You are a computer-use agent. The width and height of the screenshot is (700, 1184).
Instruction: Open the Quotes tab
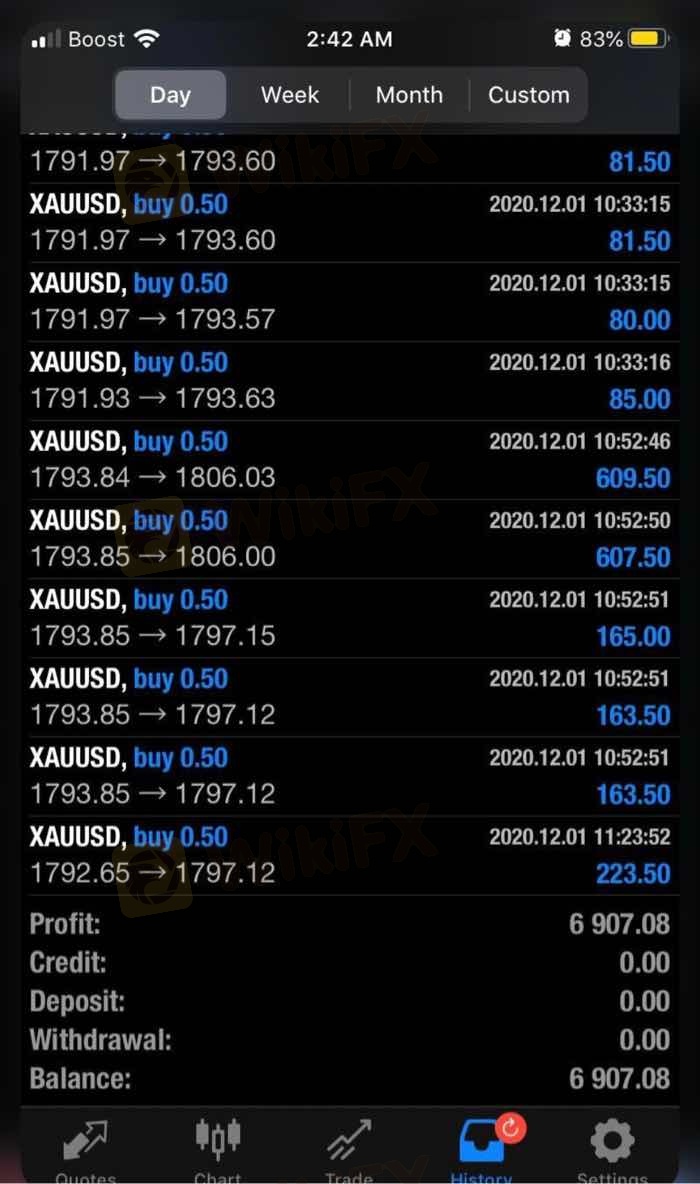85,1150
